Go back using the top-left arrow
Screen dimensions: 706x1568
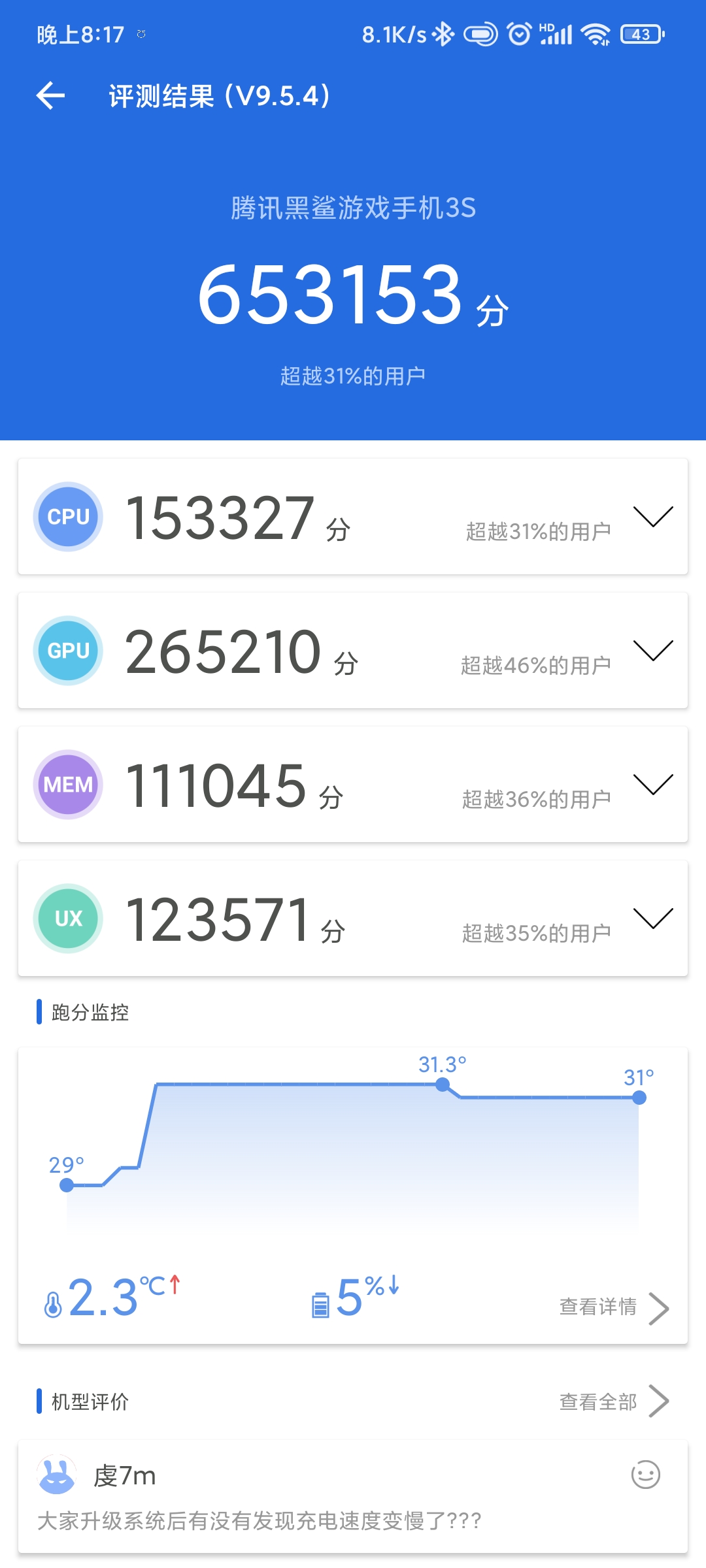[51, 96]
